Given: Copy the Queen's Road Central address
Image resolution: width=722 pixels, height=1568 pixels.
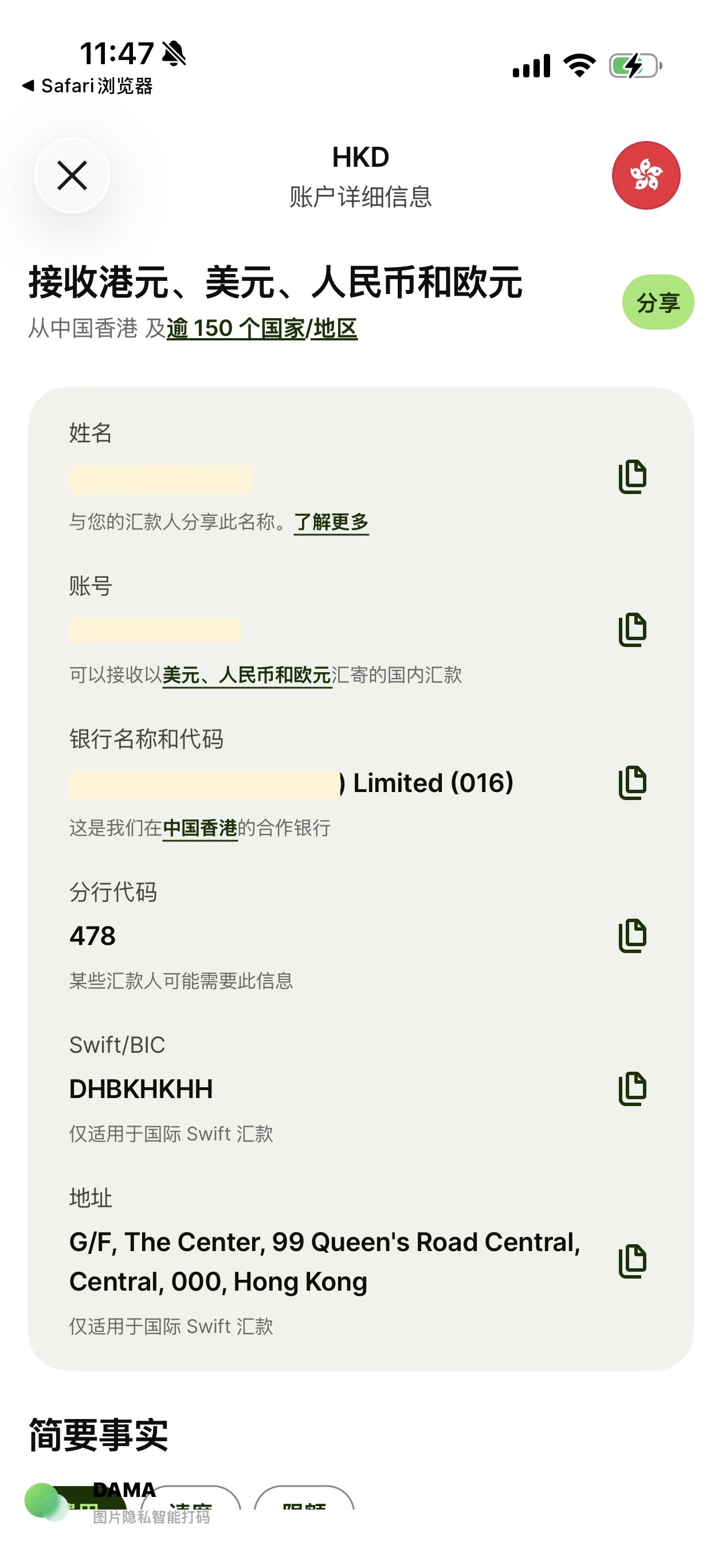Looking at the screenshot, I should (633, 1261).
